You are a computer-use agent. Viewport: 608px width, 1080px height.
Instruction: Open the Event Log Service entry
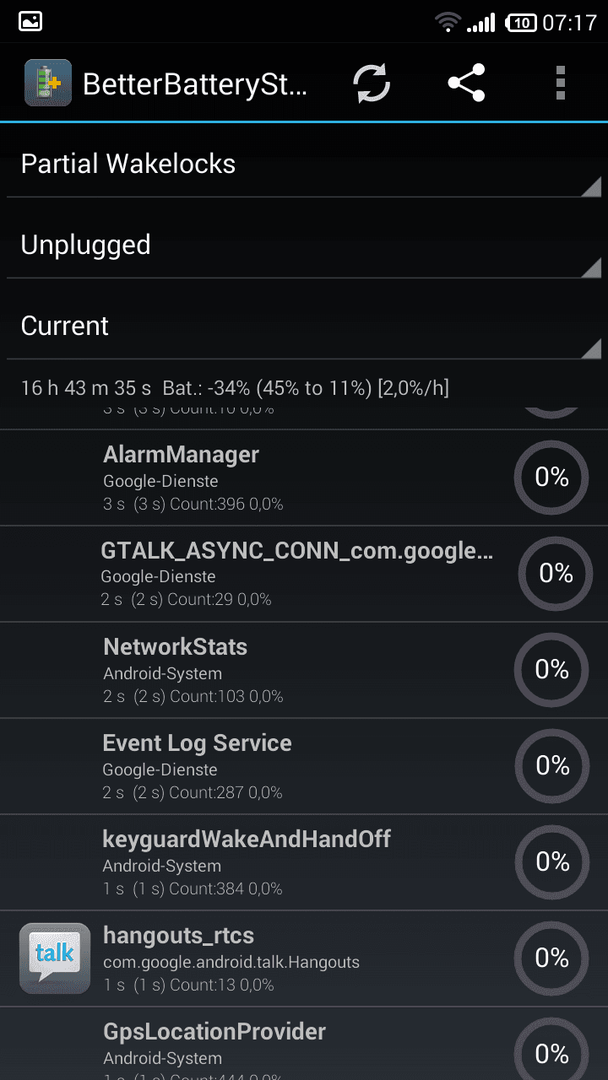(x=304, y=767)
